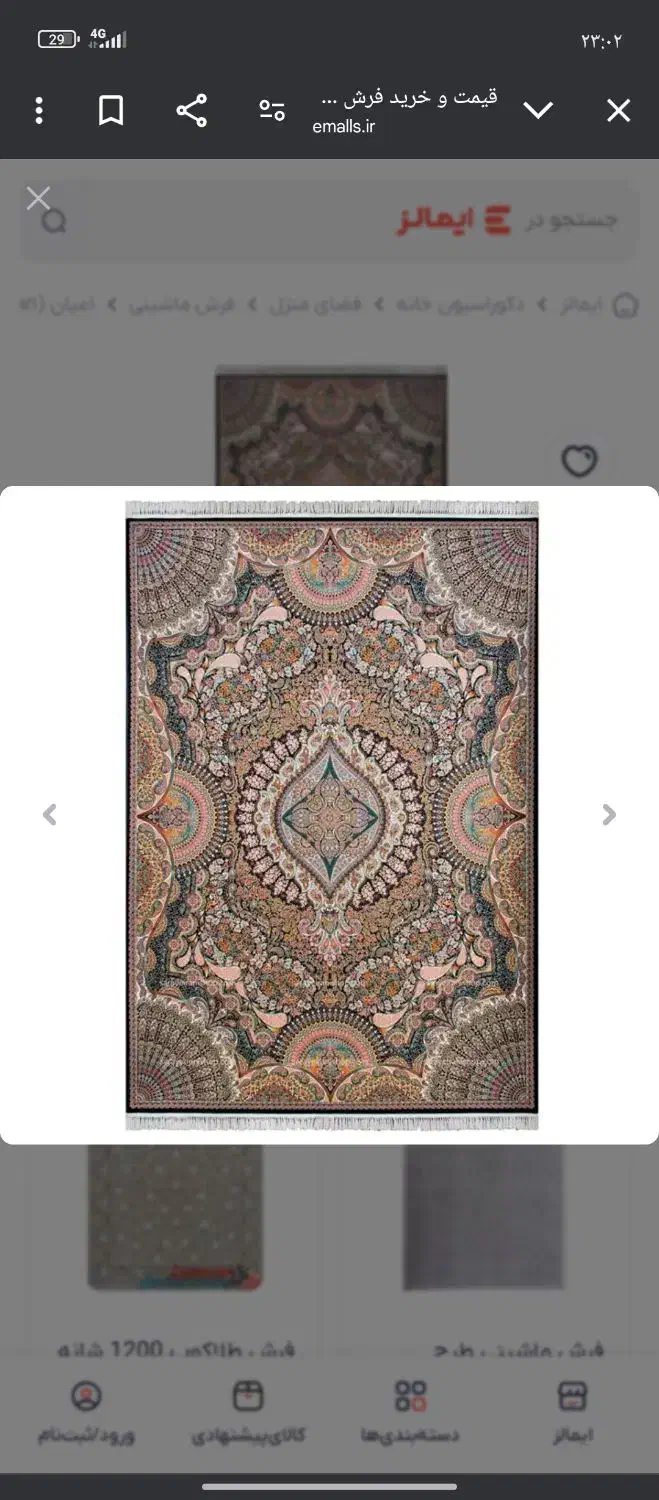Open the site settings icon
This screenshot has height=1500, width=659.
(x=272, y=111)
